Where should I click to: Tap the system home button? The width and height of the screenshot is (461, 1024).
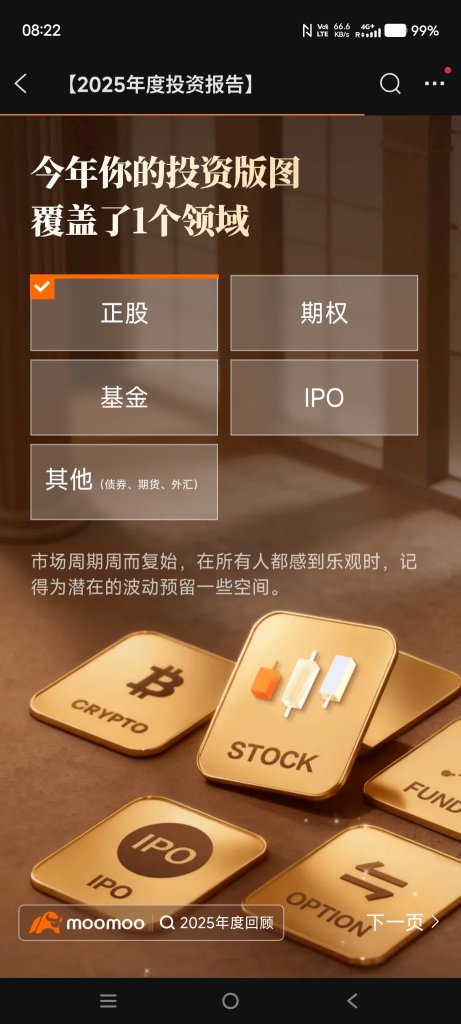pyautogui.click(x=230, y=1000)
